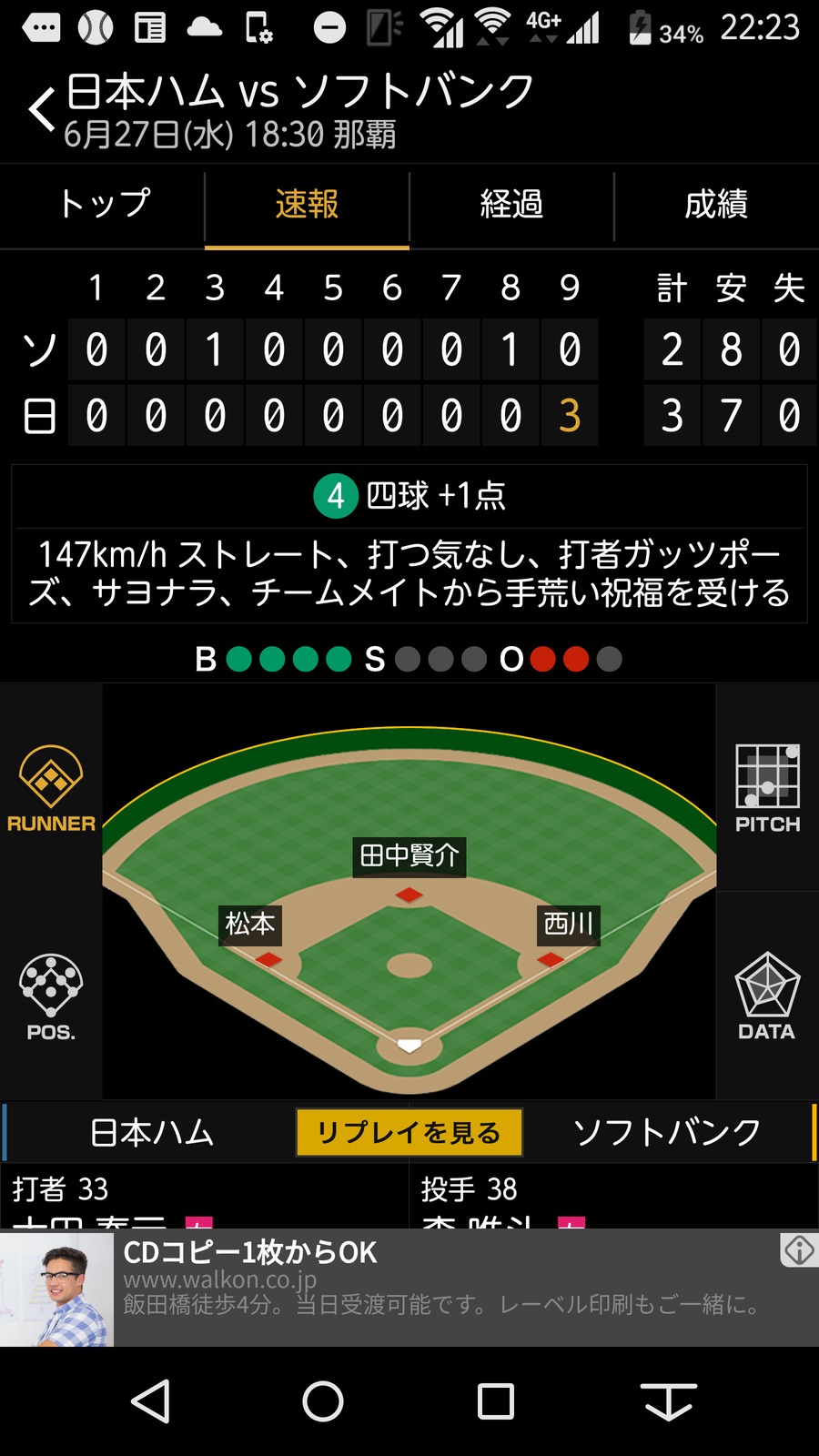This screenshot has width=819, height=1456.
Task: Open the PITCH chart view
Action: tap(767, 789)
